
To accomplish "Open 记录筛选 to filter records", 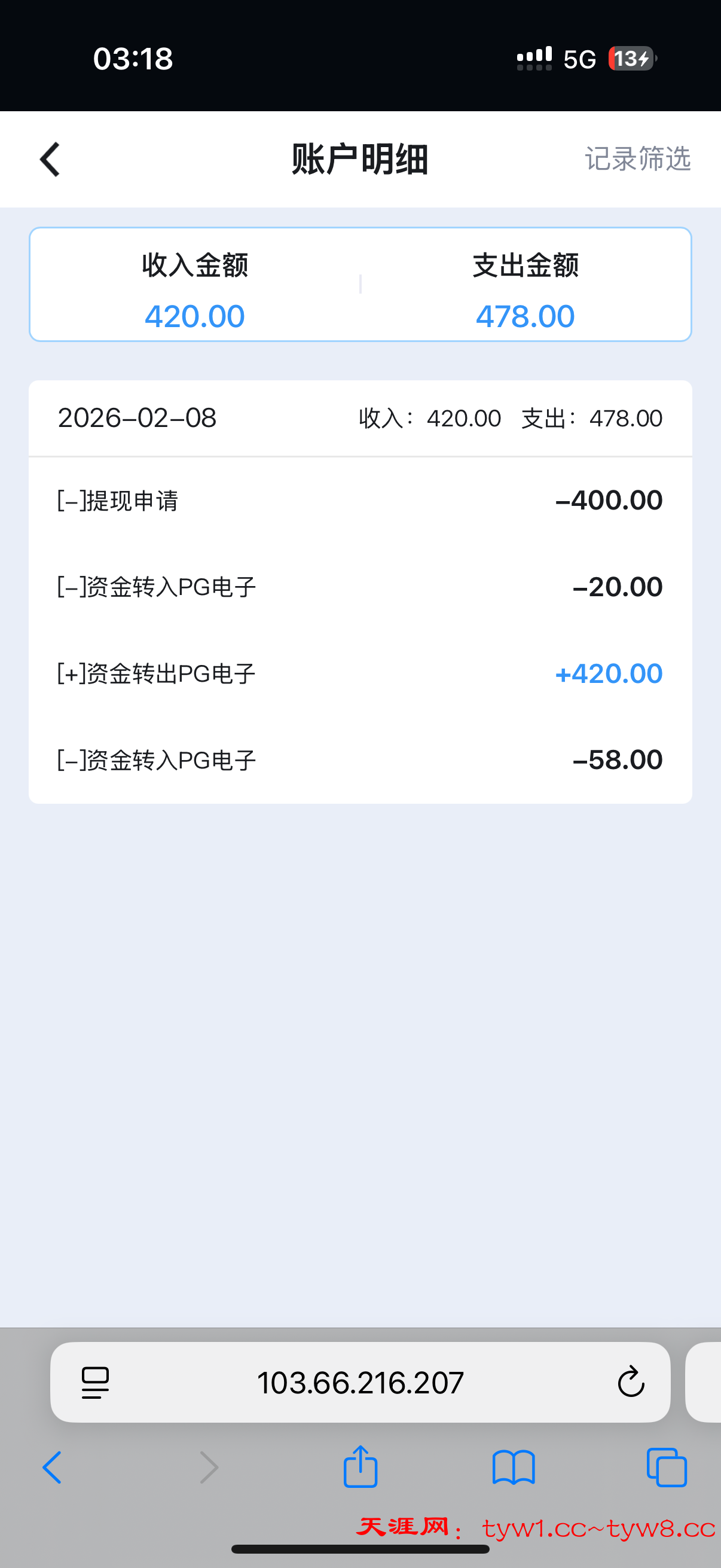I will [x=639, y=159].
